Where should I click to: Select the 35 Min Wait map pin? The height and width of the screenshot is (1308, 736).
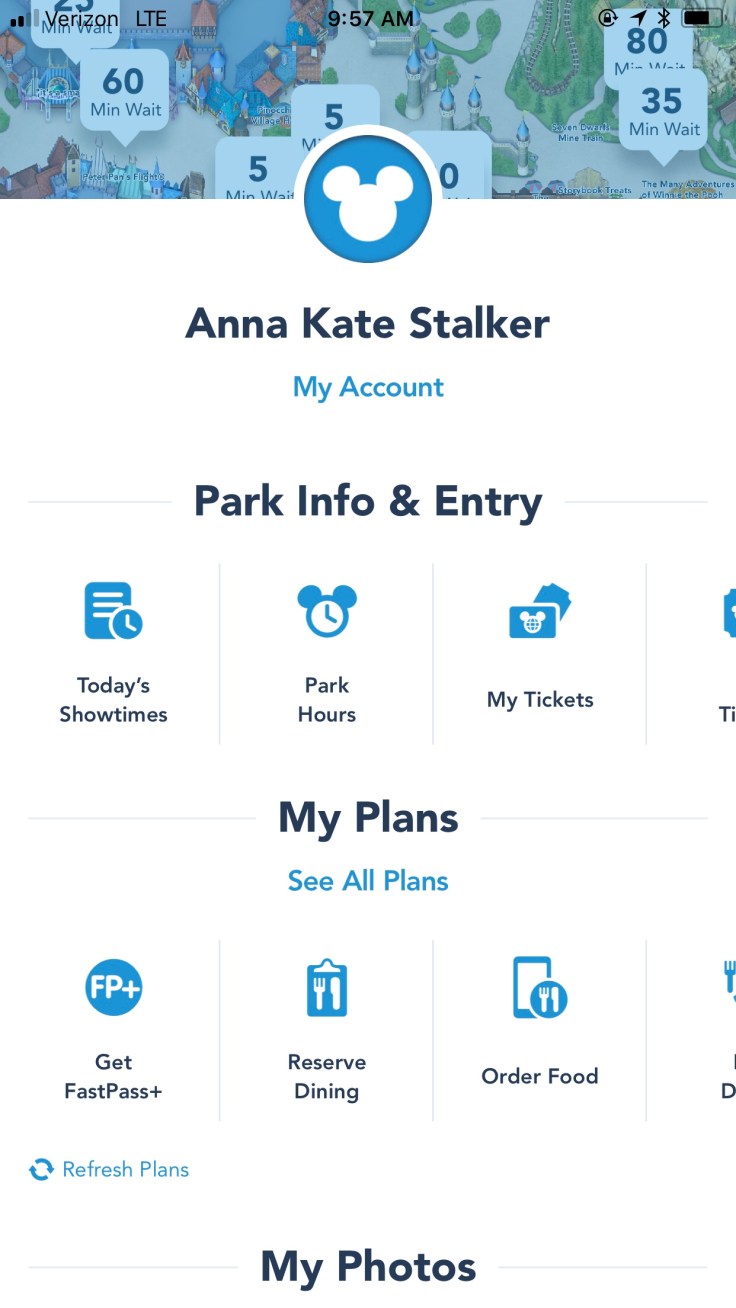click(663, 112)
